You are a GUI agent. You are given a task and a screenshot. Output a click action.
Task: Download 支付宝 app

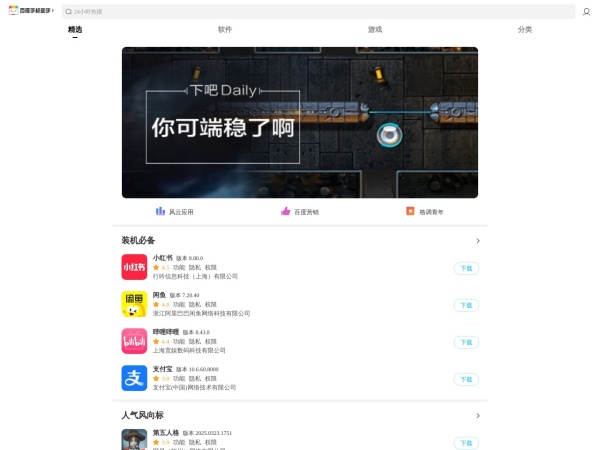(466, 379)
